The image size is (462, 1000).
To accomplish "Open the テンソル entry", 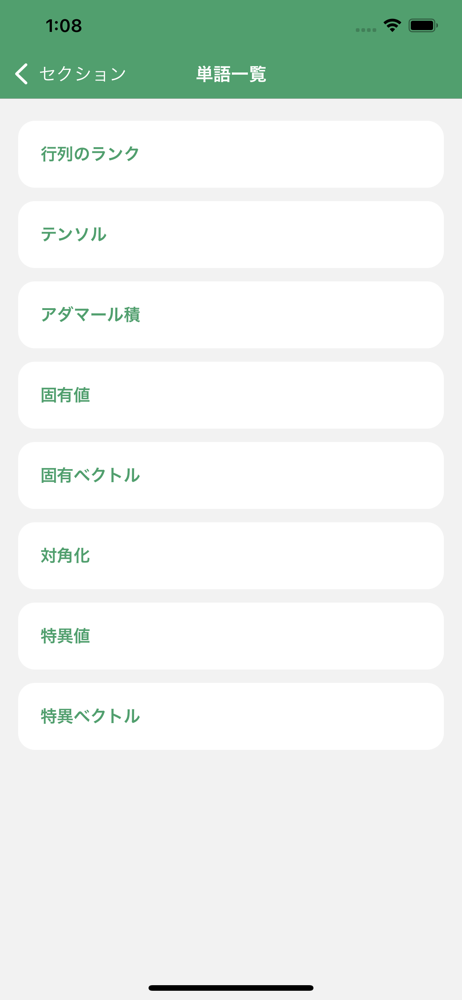I will pyautogui.click(x=230, y=235).
